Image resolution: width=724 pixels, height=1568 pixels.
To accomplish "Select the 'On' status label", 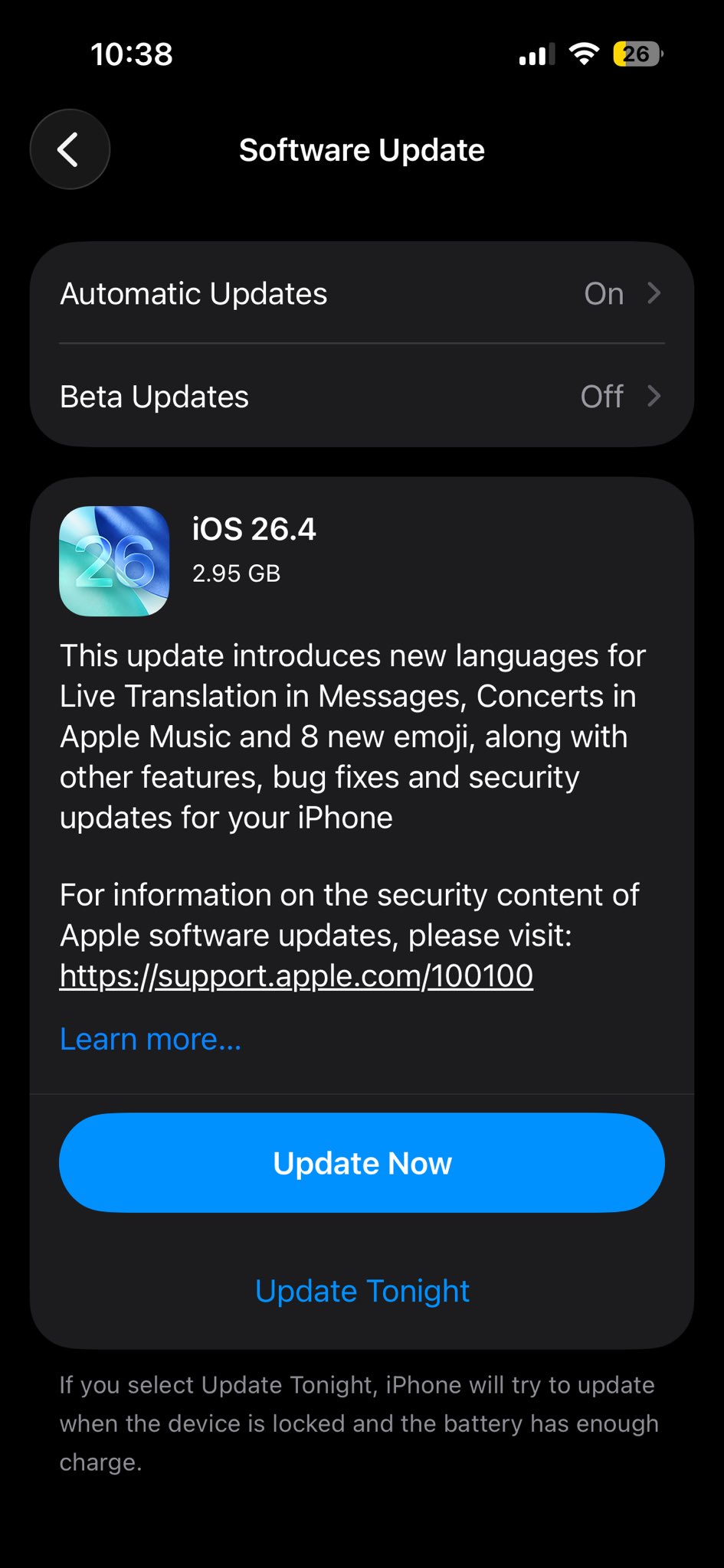I will pos(603,293).
